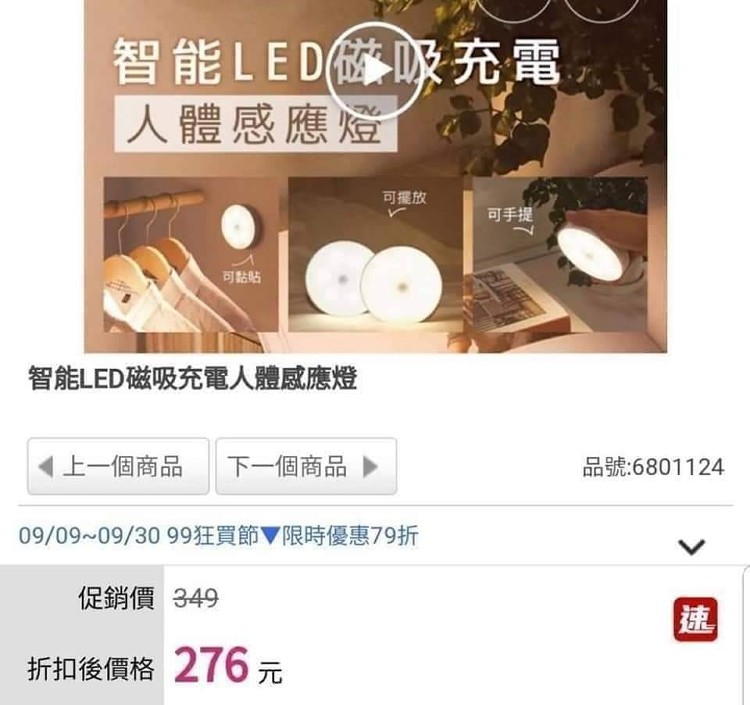
Task: Expand the 99狂買節 promotion details chevron
Action: pyautogui.click(x=691, y=547)
